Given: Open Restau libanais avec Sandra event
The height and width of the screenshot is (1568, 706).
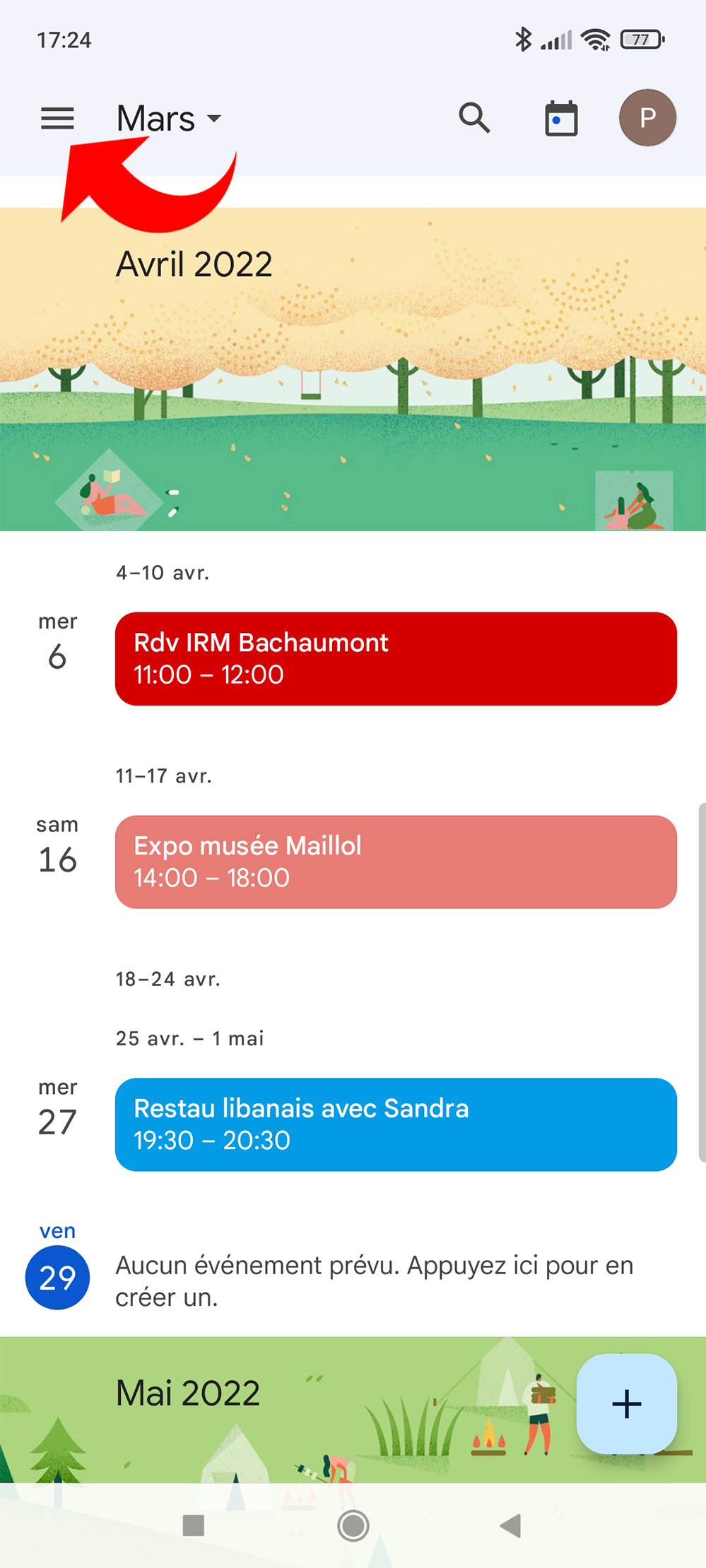Looking at the screenshot, I should click(396, 1124).
